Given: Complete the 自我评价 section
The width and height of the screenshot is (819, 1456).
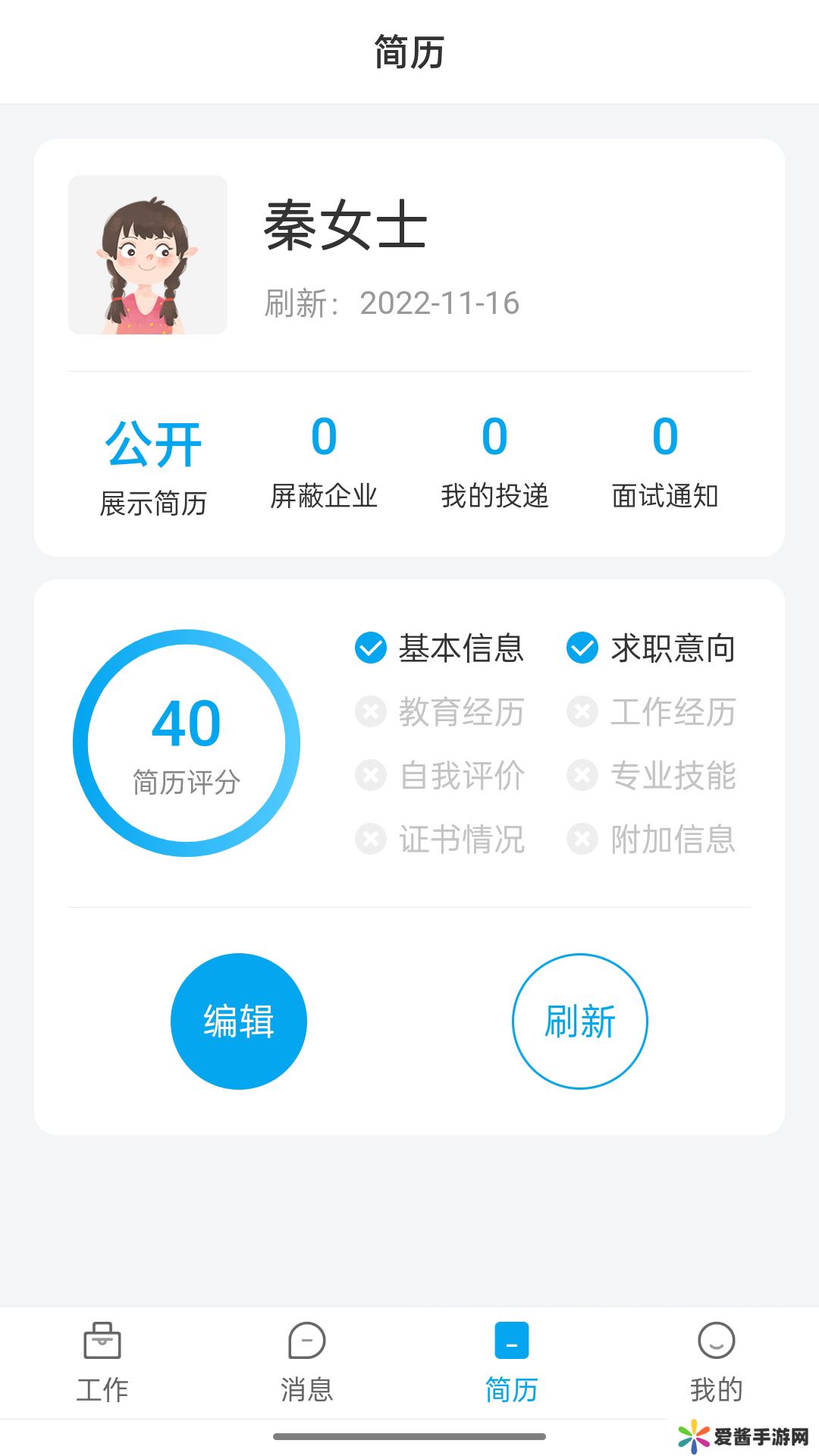Looking at the screenshot, I should point(440,776).
